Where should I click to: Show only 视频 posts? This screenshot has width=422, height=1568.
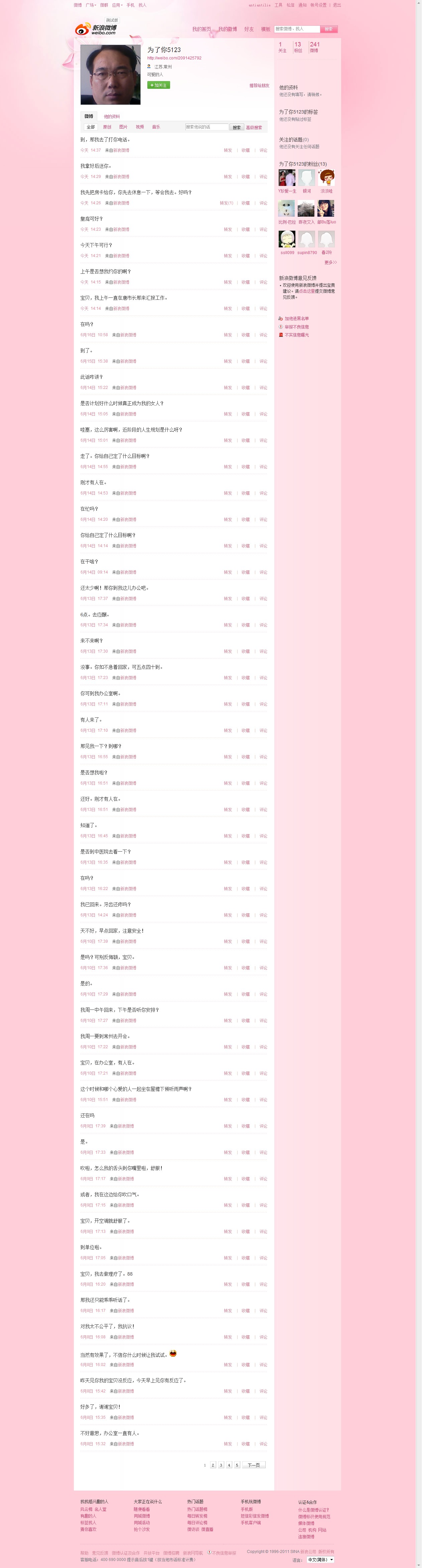tap(140, 127)
